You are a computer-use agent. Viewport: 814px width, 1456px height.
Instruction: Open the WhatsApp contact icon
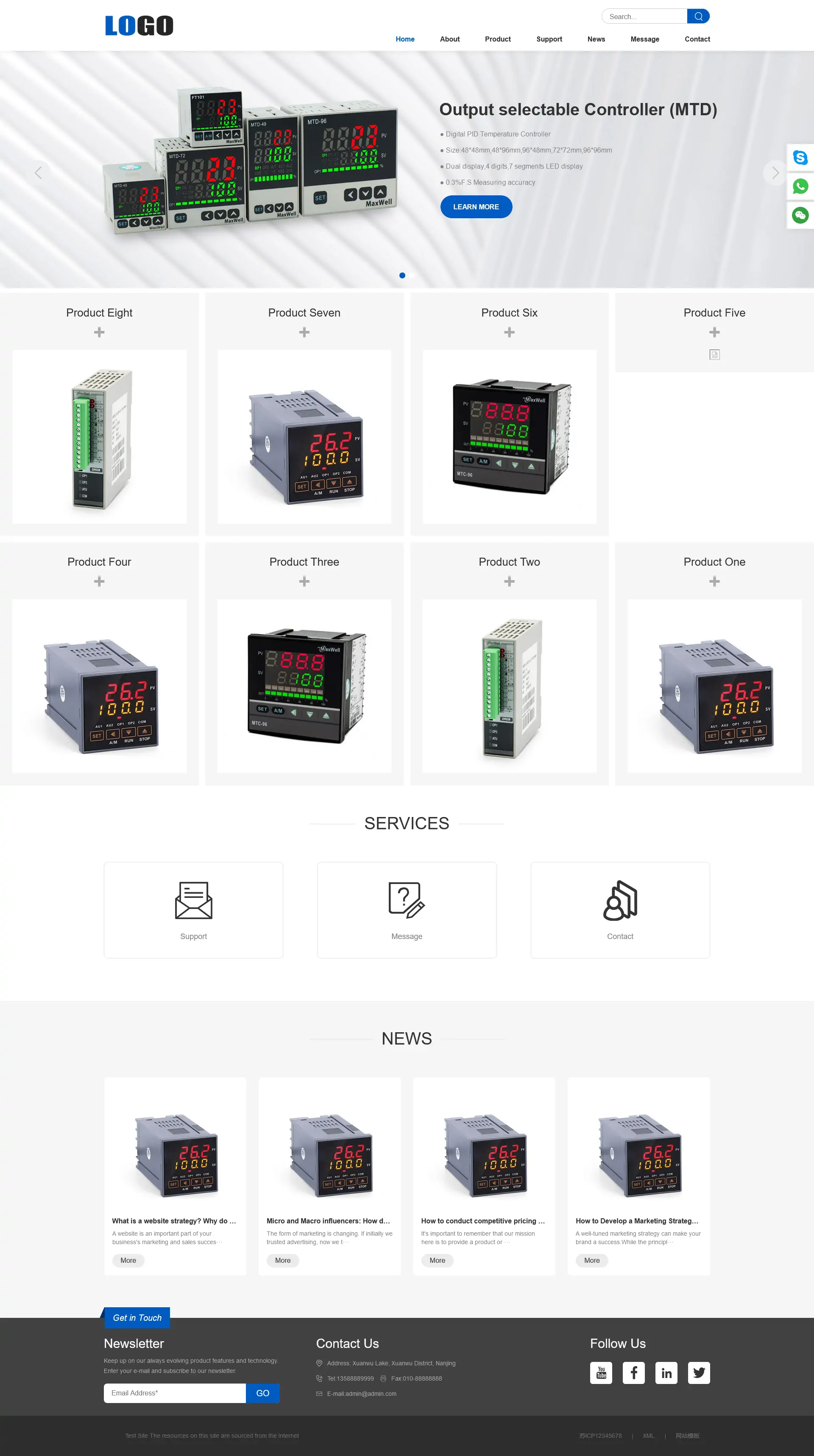point(800,186)
